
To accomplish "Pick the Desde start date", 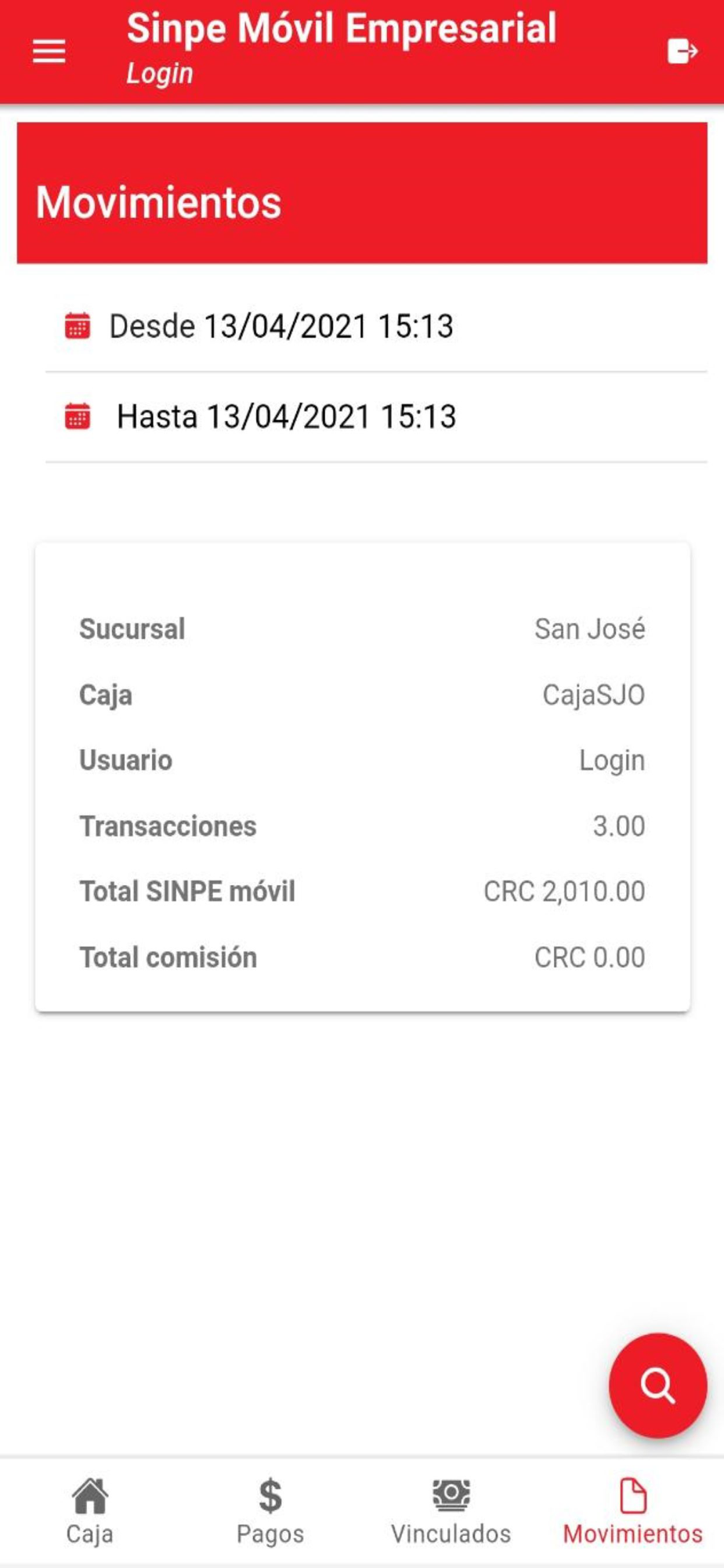I will [x=376, y=326].
